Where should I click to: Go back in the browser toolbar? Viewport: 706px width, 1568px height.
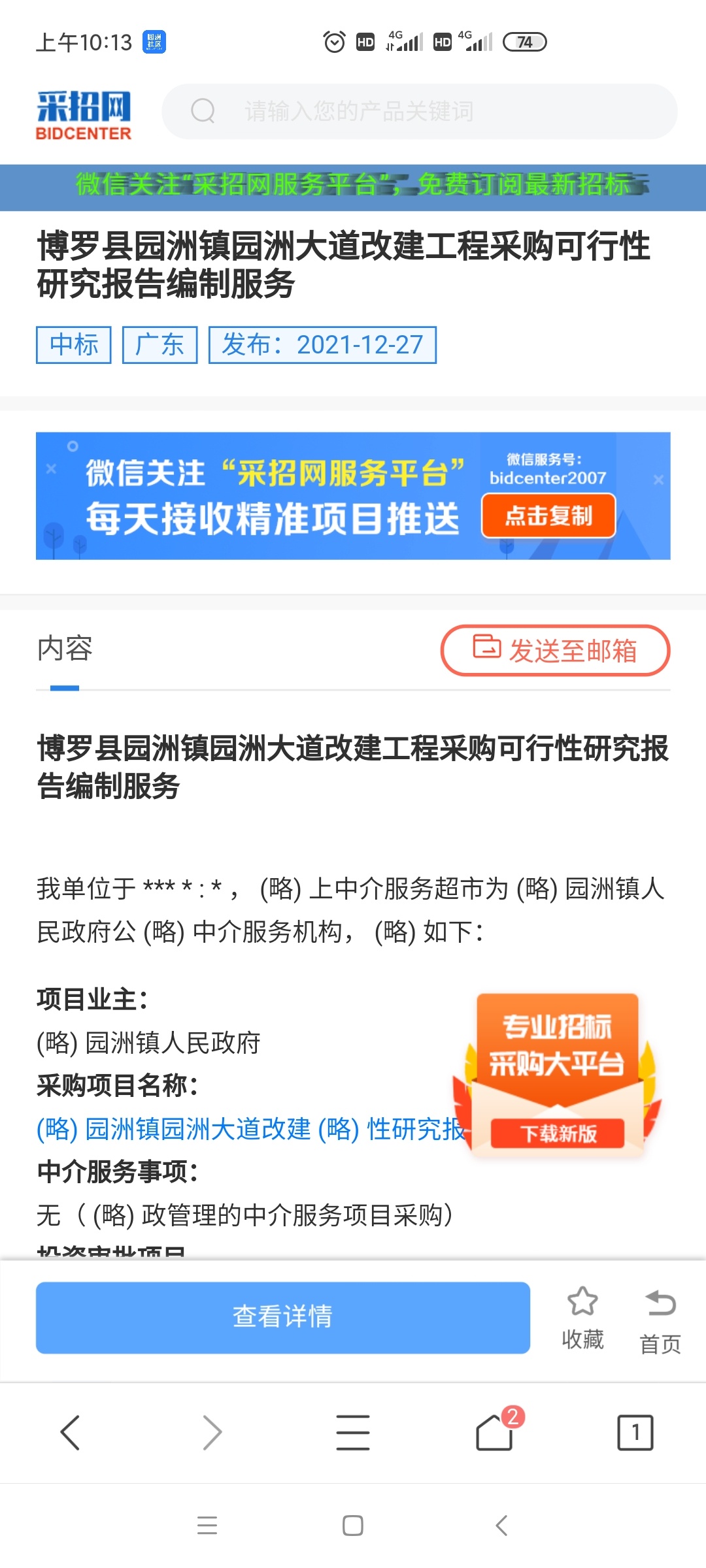71,1433
